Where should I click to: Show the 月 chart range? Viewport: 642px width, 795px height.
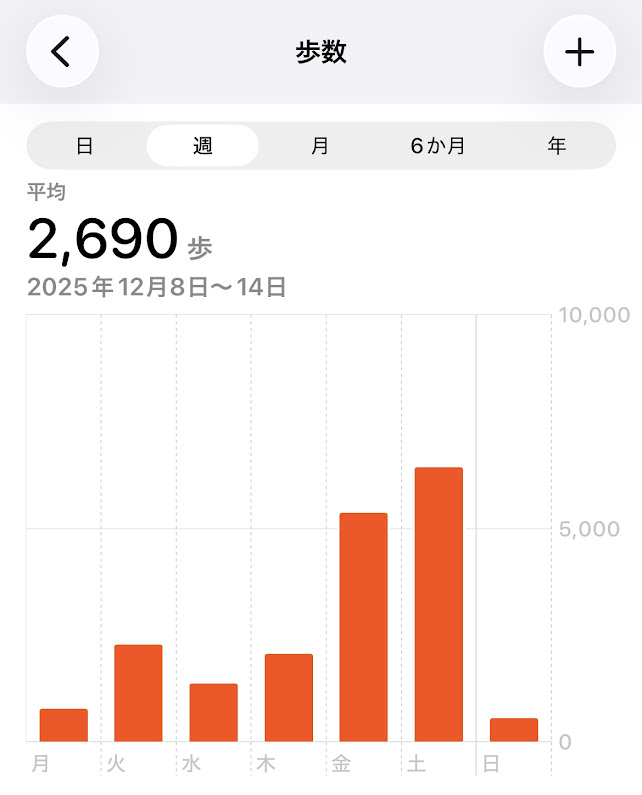pyautogui.click(x=320, y=146)
